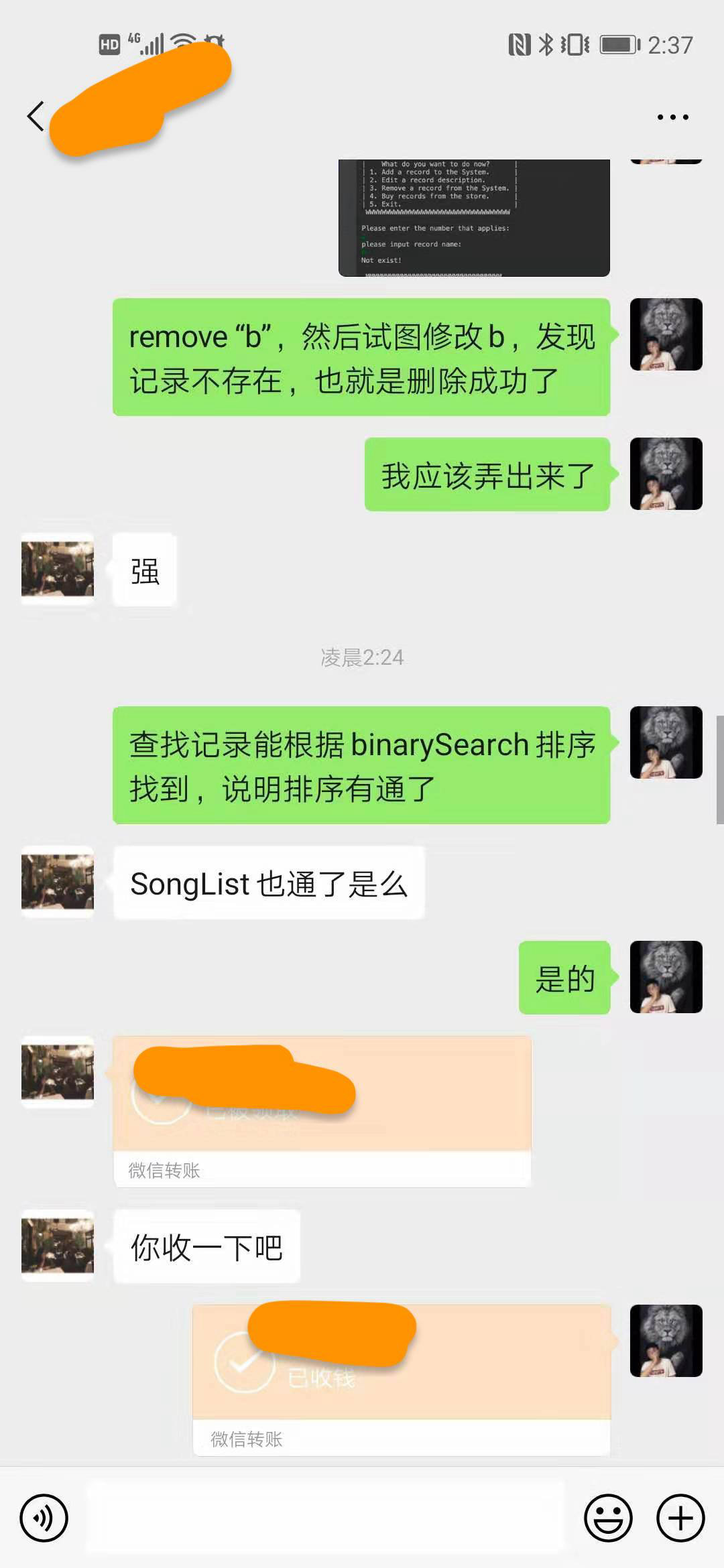View the contact avatar beside 强
This screenshot has width=724, height=1568.
tap(58, 570)
